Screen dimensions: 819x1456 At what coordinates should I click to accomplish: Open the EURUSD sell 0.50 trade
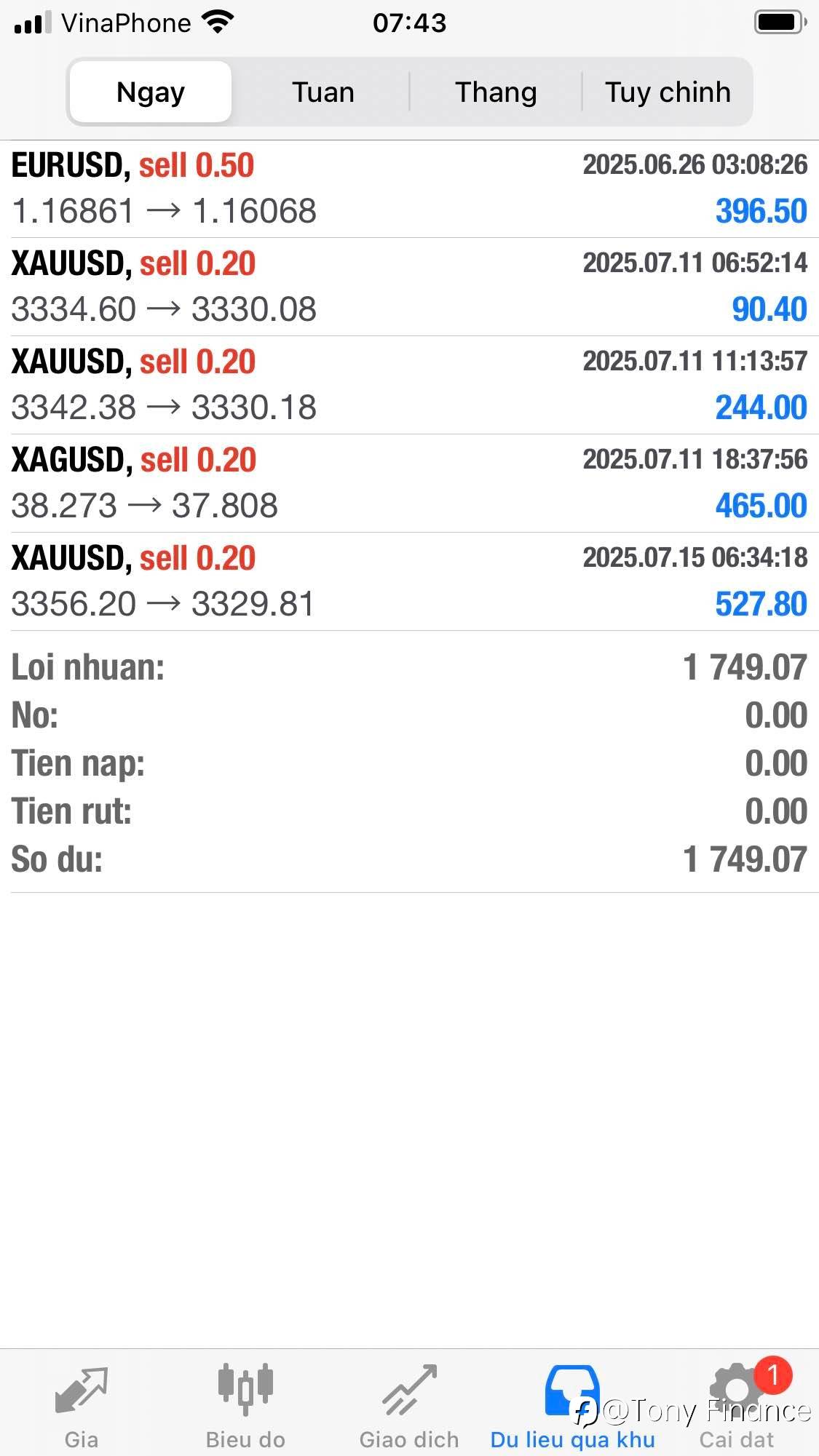tap(409, 188)
